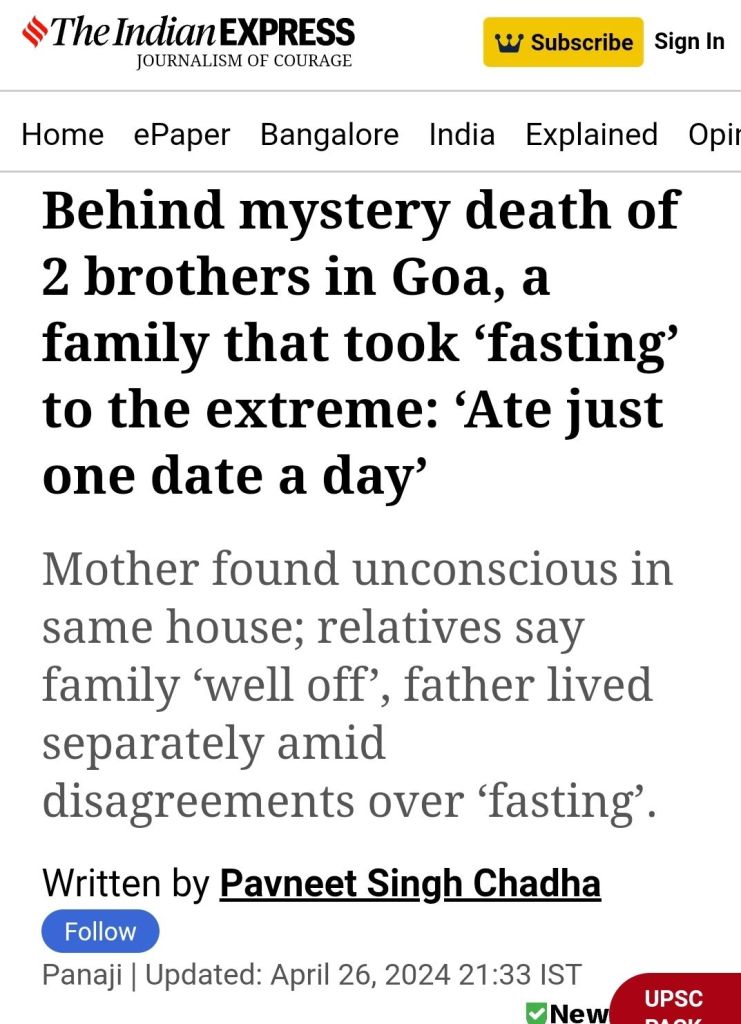741x1024 pixels.
Task: Tap the Subscribe button
Action: (x=563, y=42)
